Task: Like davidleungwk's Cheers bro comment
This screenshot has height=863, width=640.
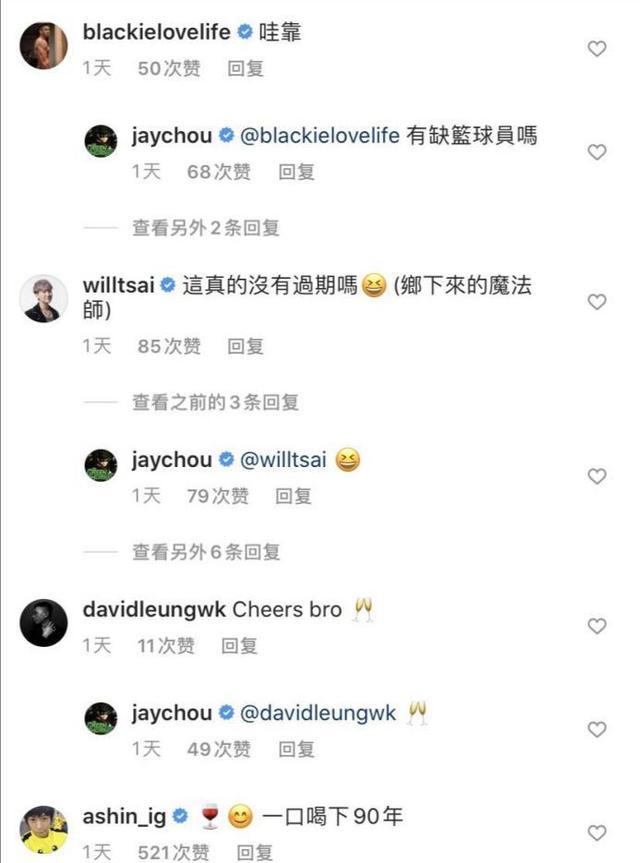Action: click(597, 626)
